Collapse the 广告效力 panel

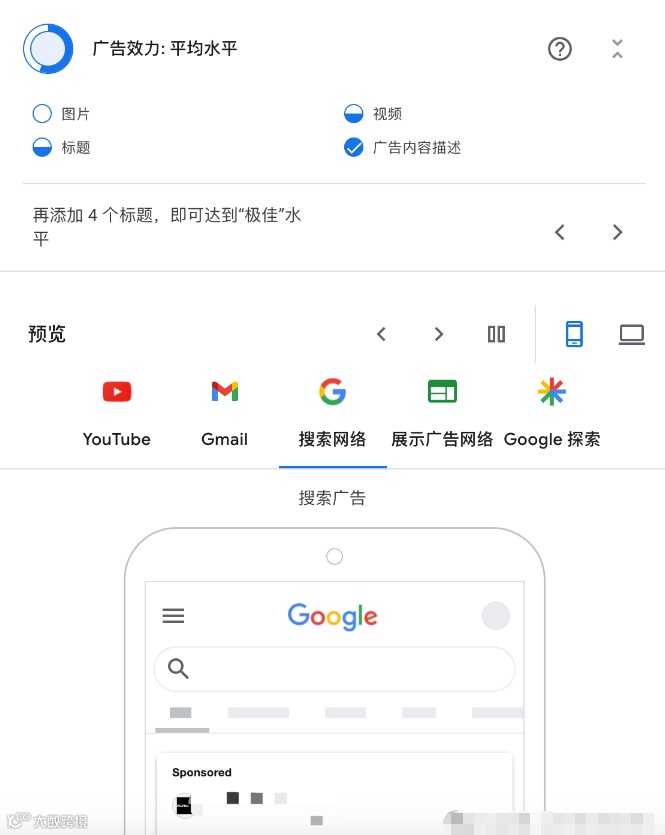[x=617, y=48]
